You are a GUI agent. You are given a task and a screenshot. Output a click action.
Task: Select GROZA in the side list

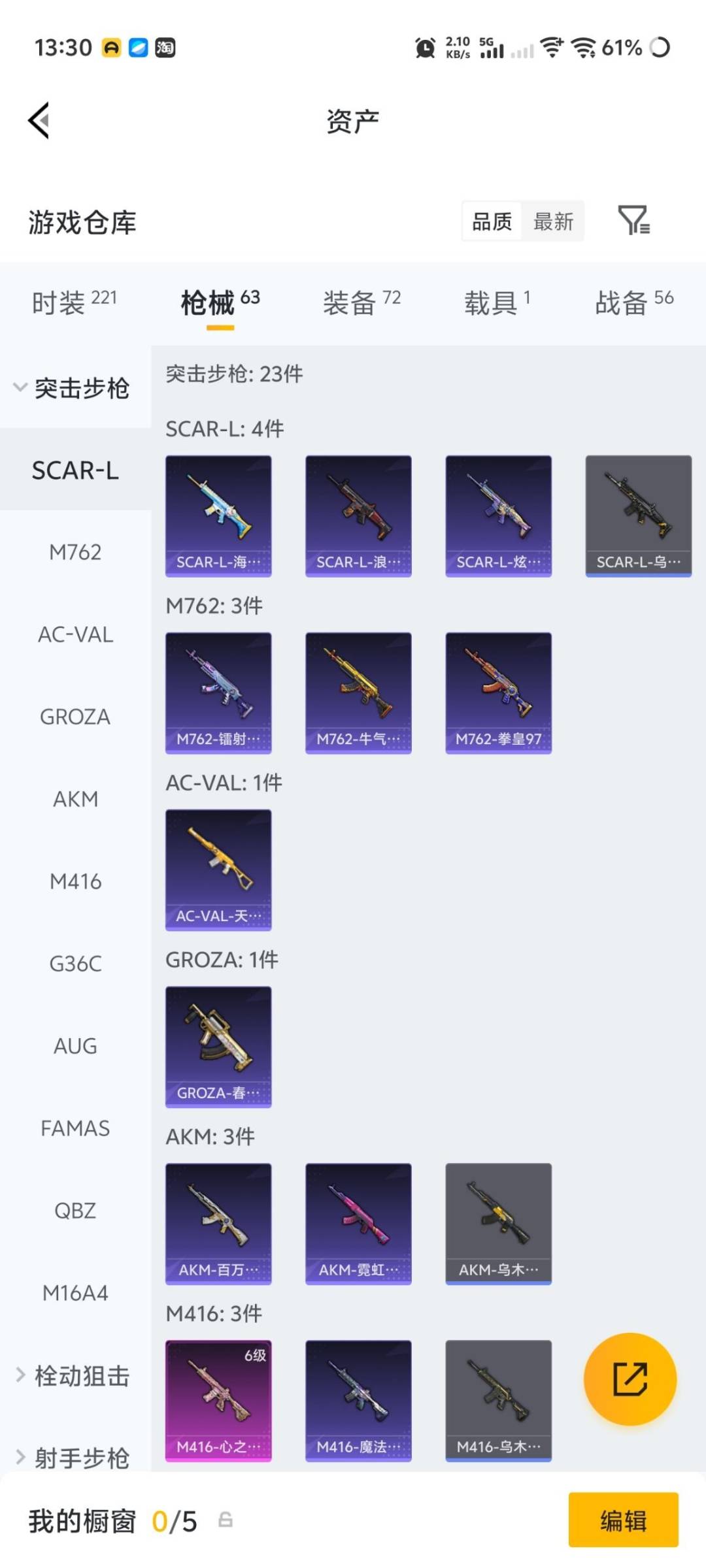75,717
